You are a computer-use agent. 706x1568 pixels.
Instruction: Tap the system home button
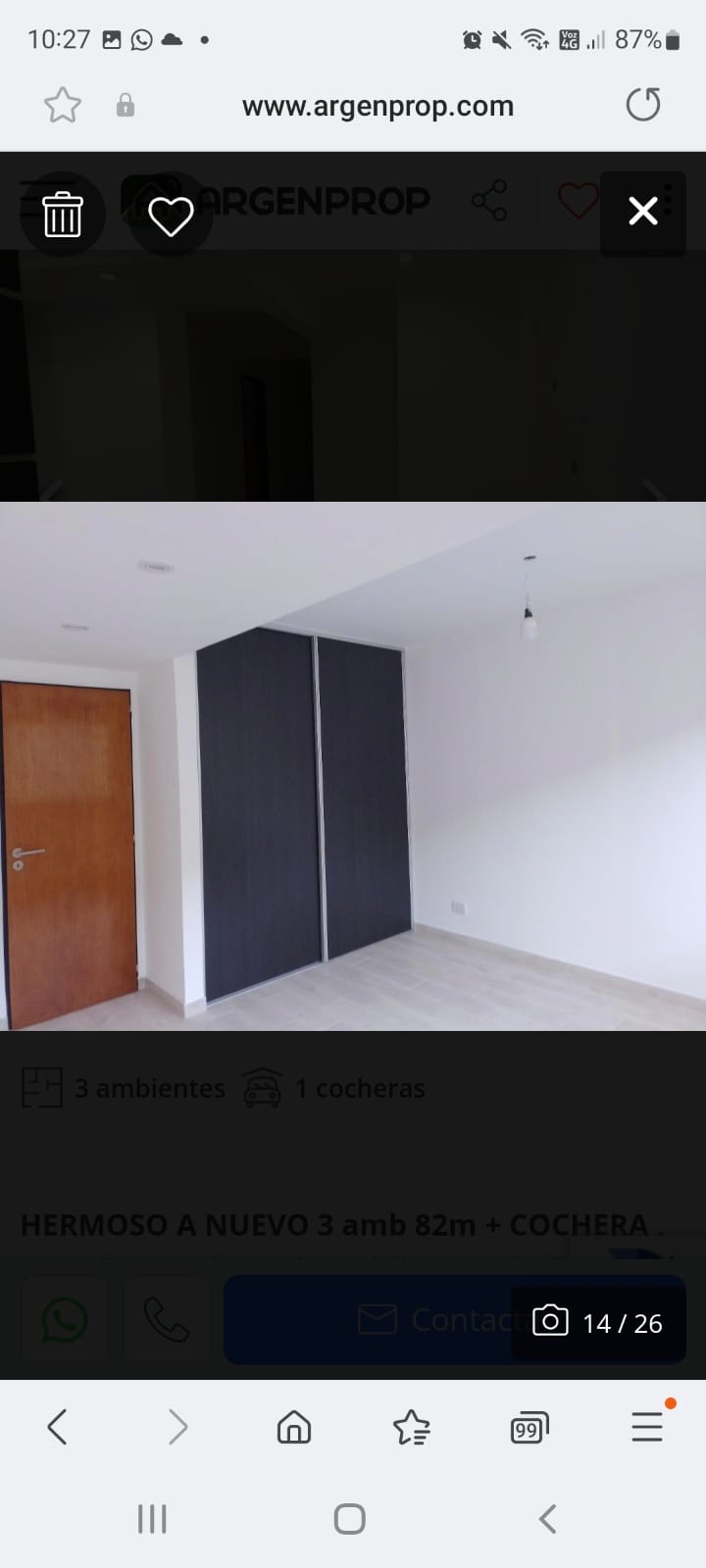(x=350, y=1519)
